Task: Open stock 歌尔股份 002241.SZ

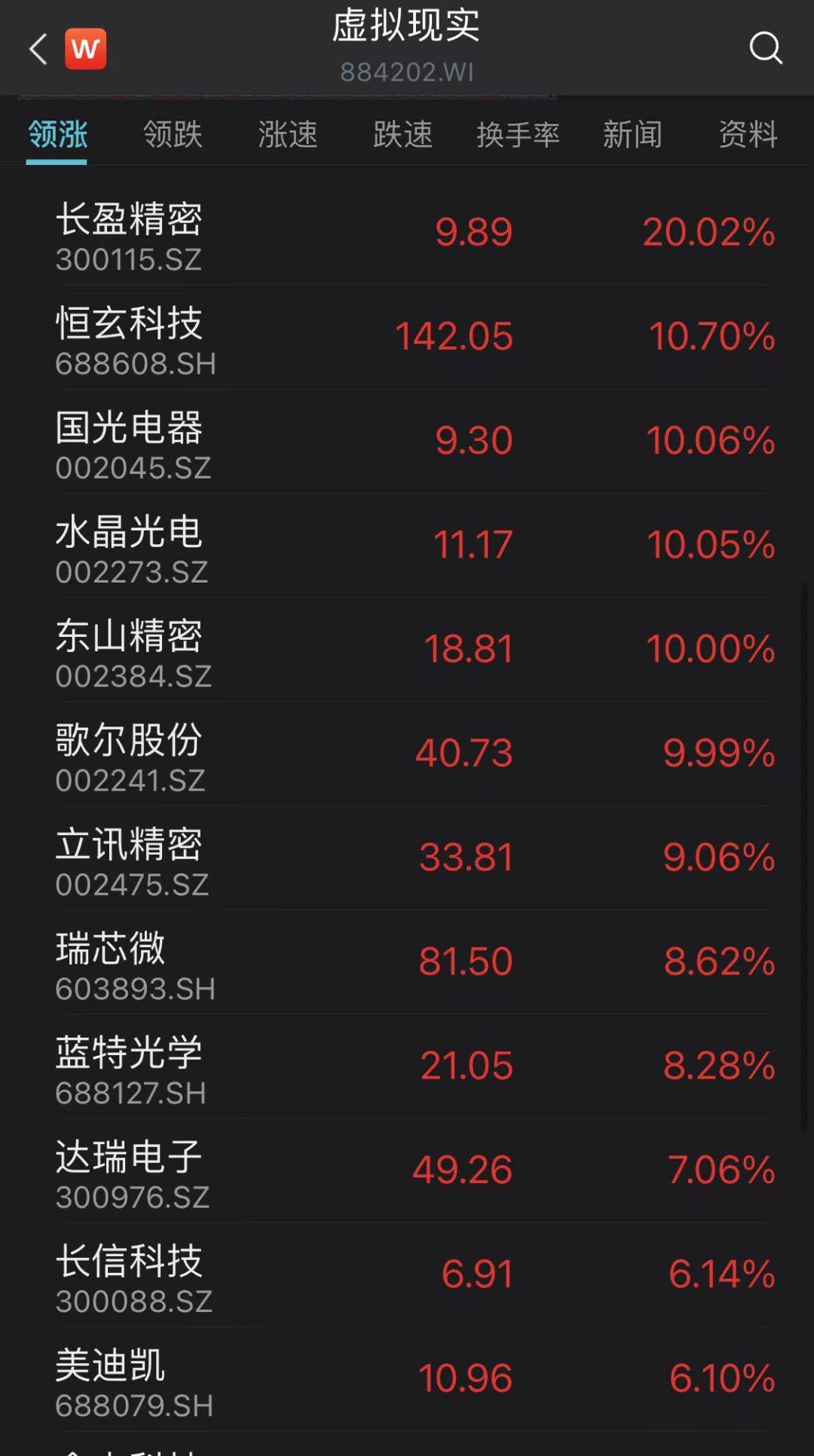Action: [407, 754]
